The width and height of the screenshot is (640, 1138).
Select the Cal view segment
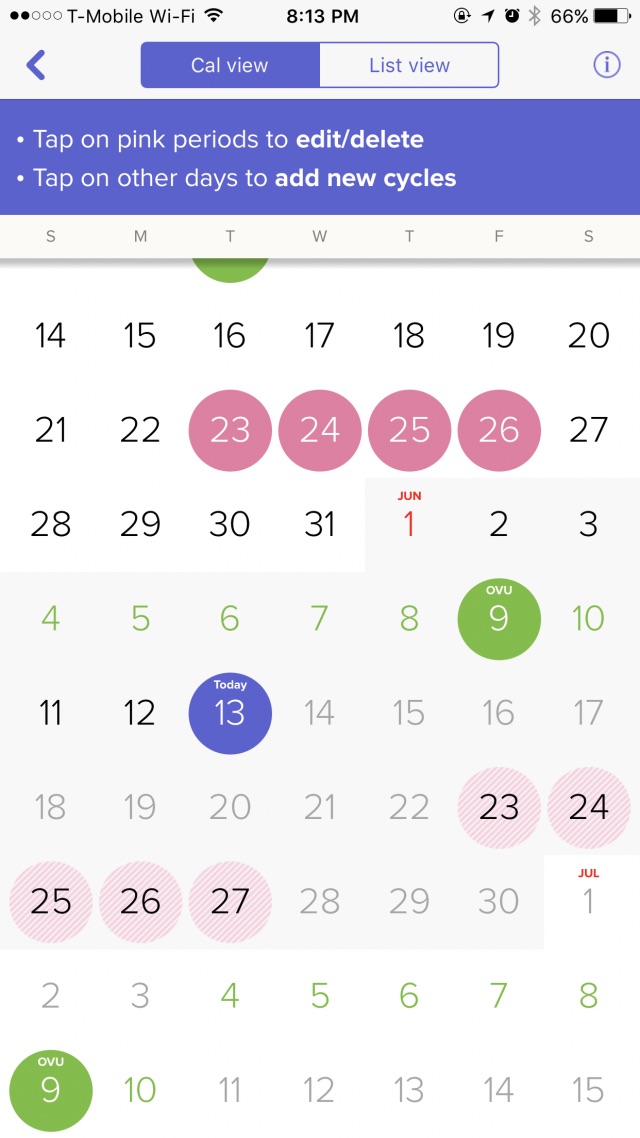230,65
